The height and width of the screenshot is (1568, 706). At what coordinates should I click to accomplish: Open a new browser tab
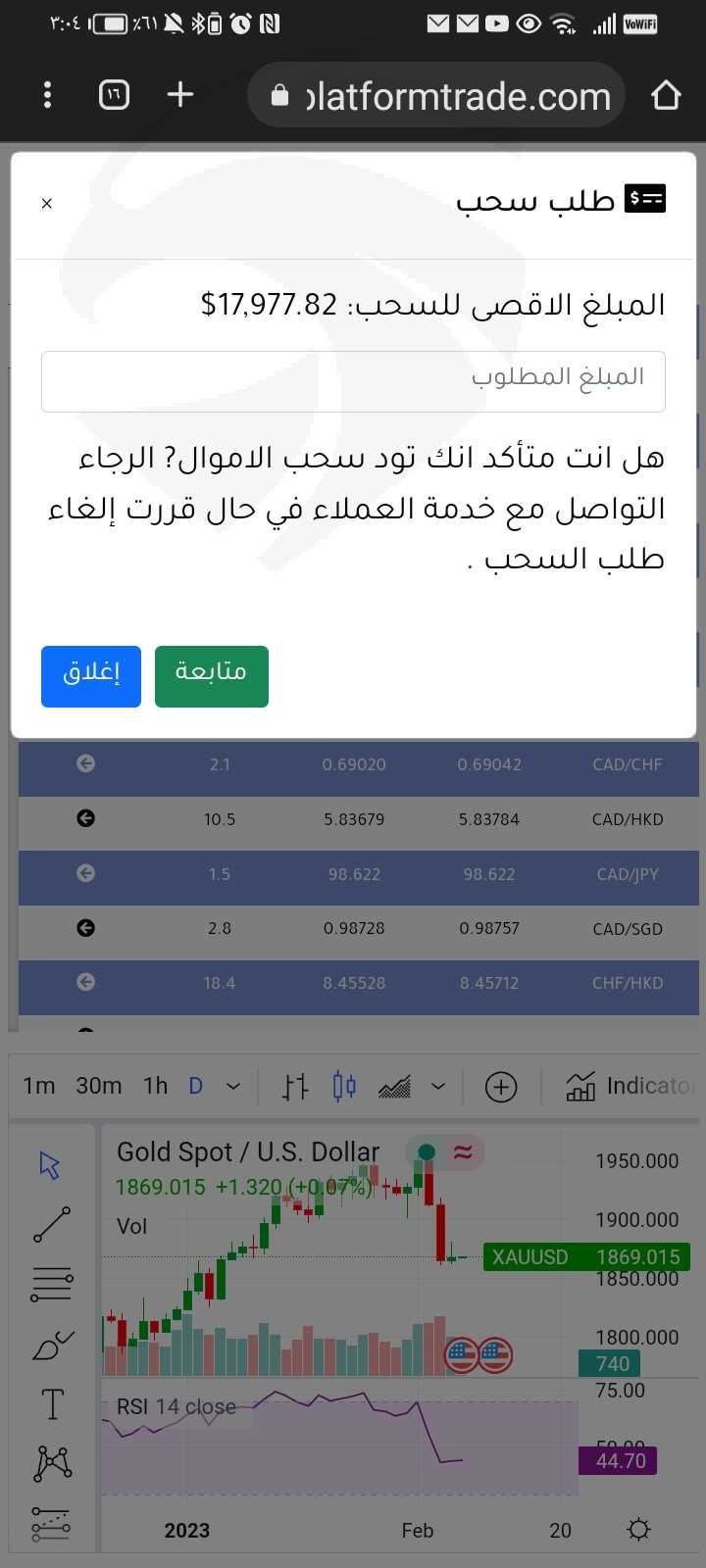point(180,95)
